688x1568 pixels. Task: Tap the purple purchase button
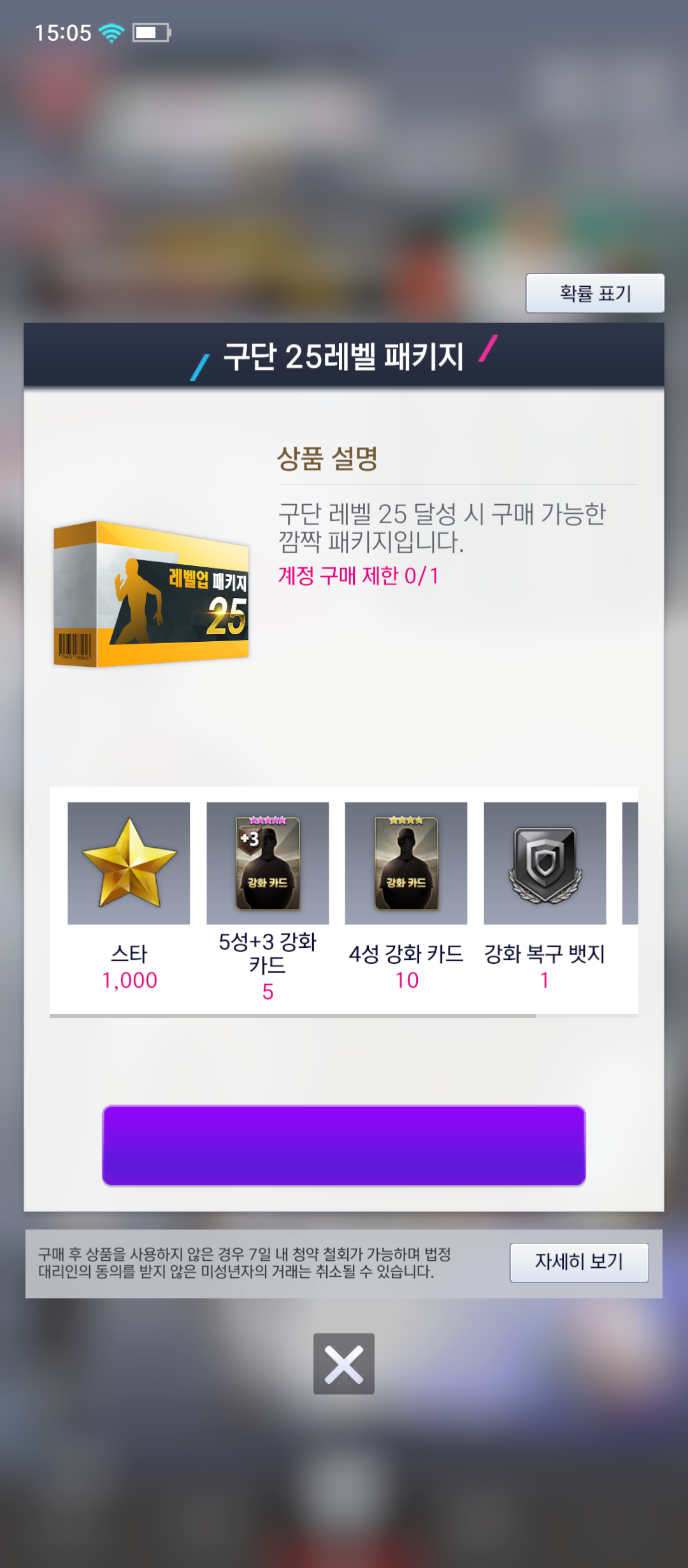[344, 1145]
